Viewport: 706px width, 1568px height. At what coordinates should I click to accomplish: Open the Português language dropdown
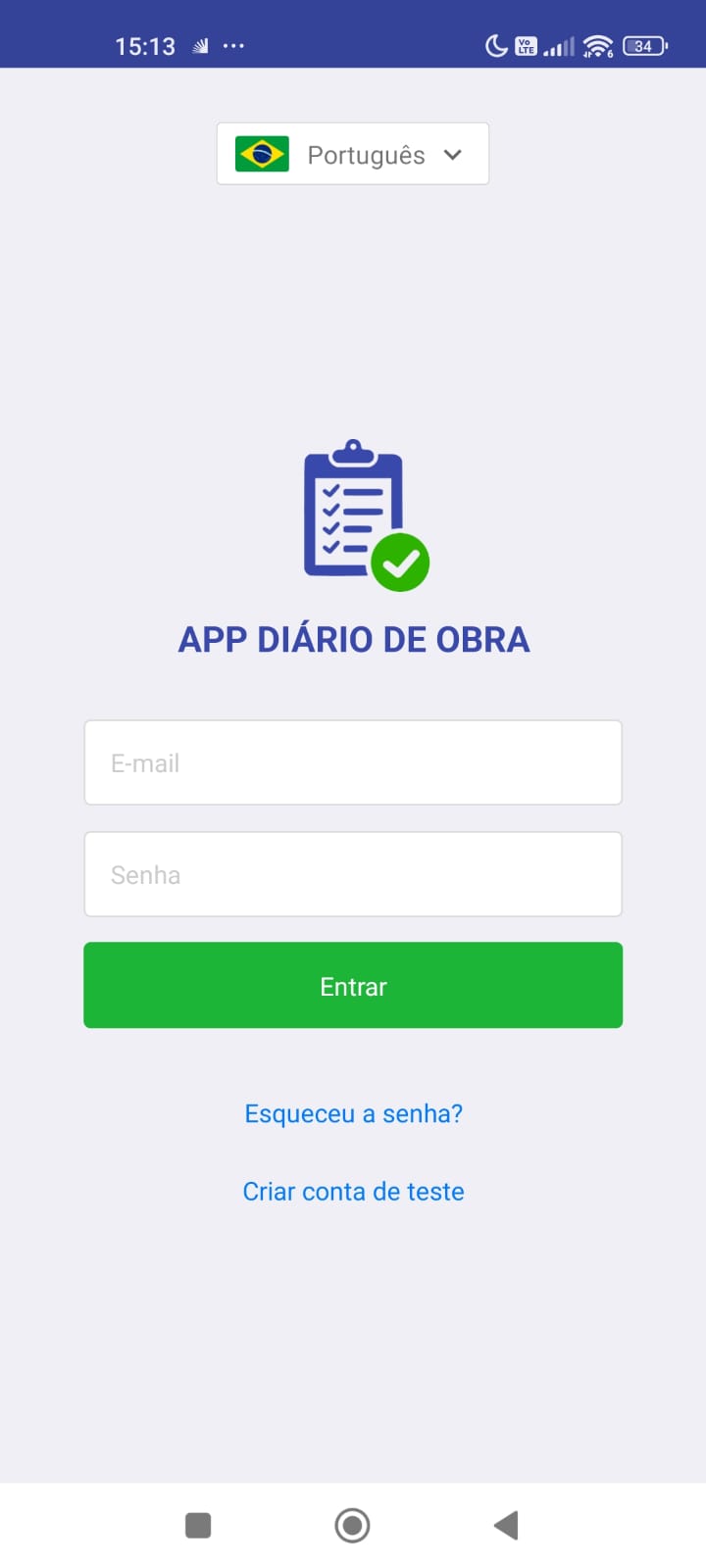coord(353,154)
